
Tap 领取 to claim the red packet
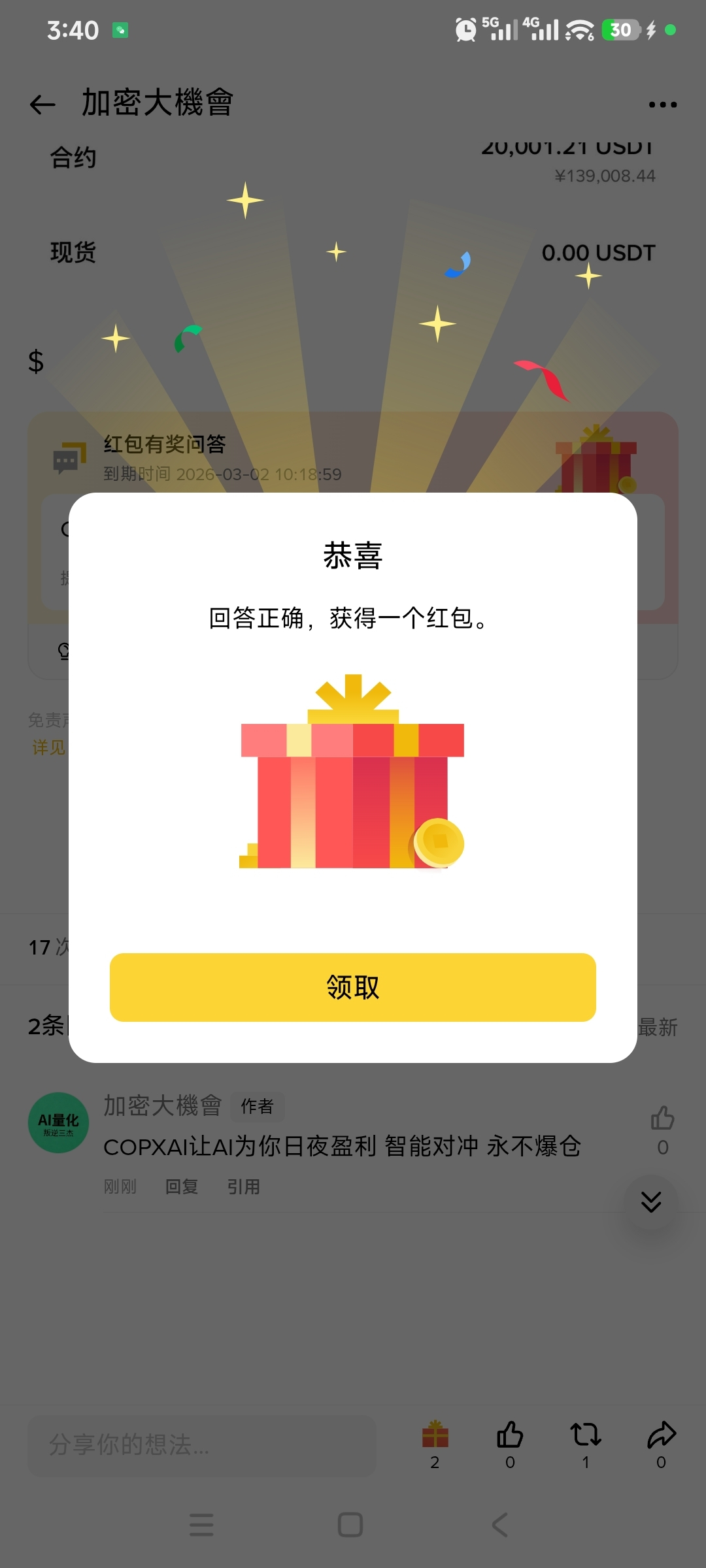[352, 987]
